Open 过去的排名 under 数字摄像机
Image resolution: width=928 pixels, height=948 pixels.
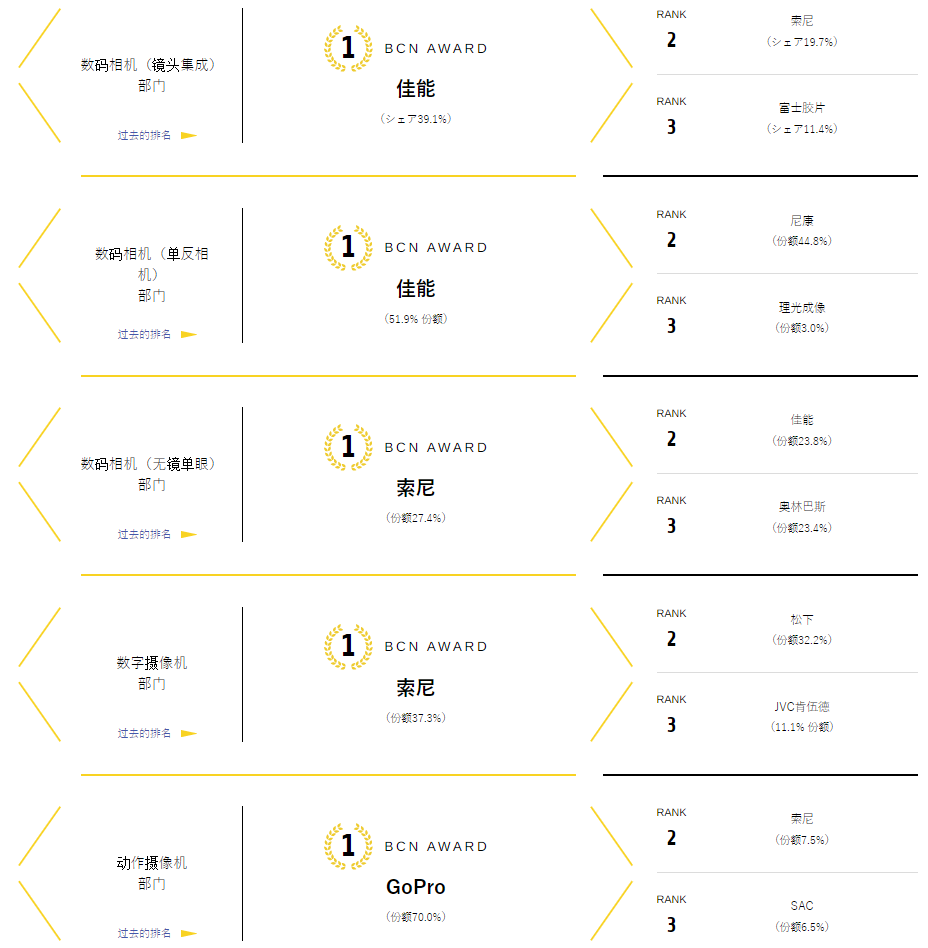click(155, 733)
